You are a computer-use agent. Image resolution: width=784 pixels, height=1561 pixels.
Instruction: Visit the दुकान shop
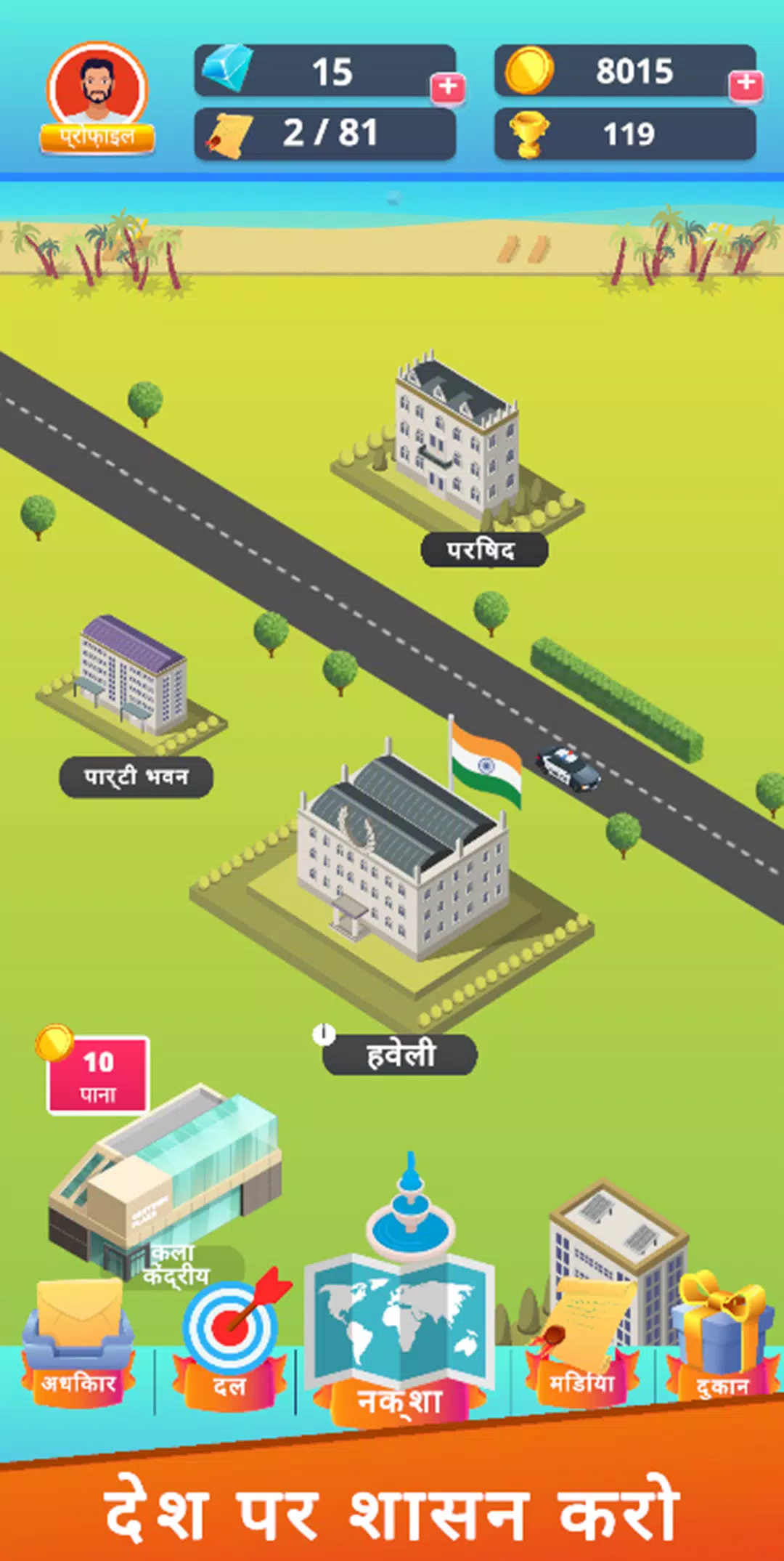tap(721, 1344)
